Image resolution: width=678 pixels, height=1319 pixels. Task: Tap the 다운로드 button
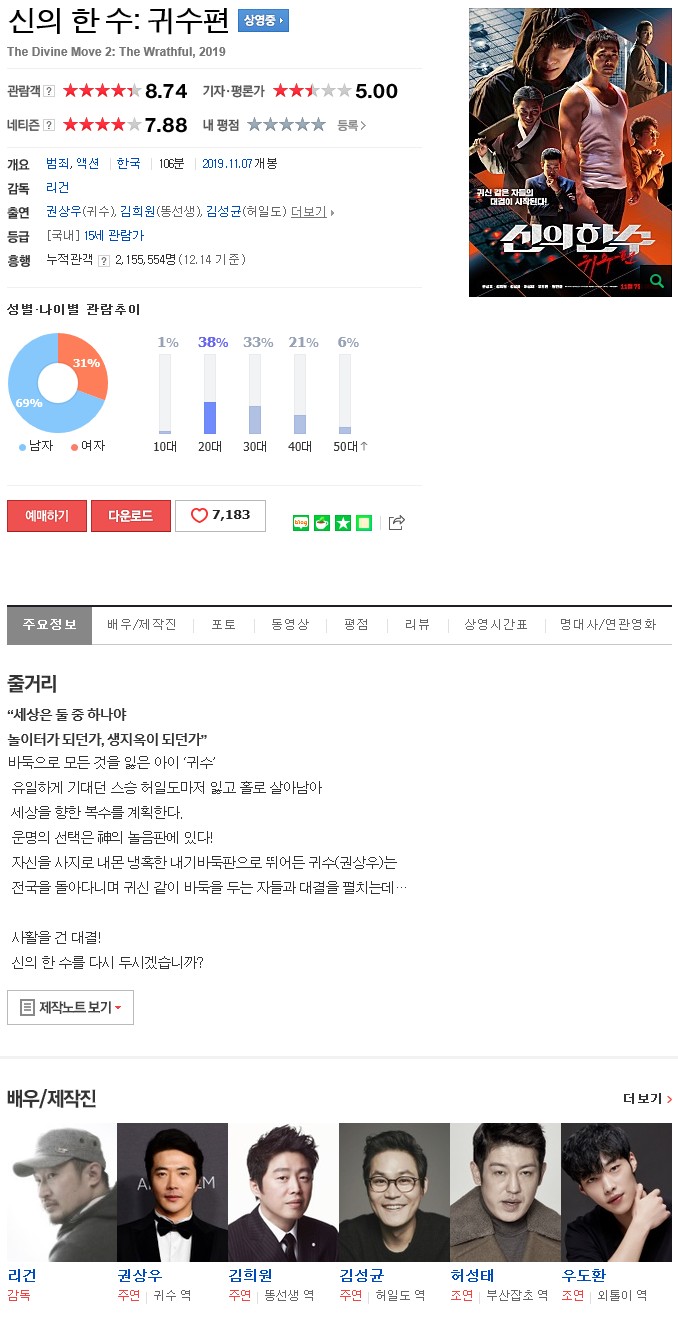point(131,516)
